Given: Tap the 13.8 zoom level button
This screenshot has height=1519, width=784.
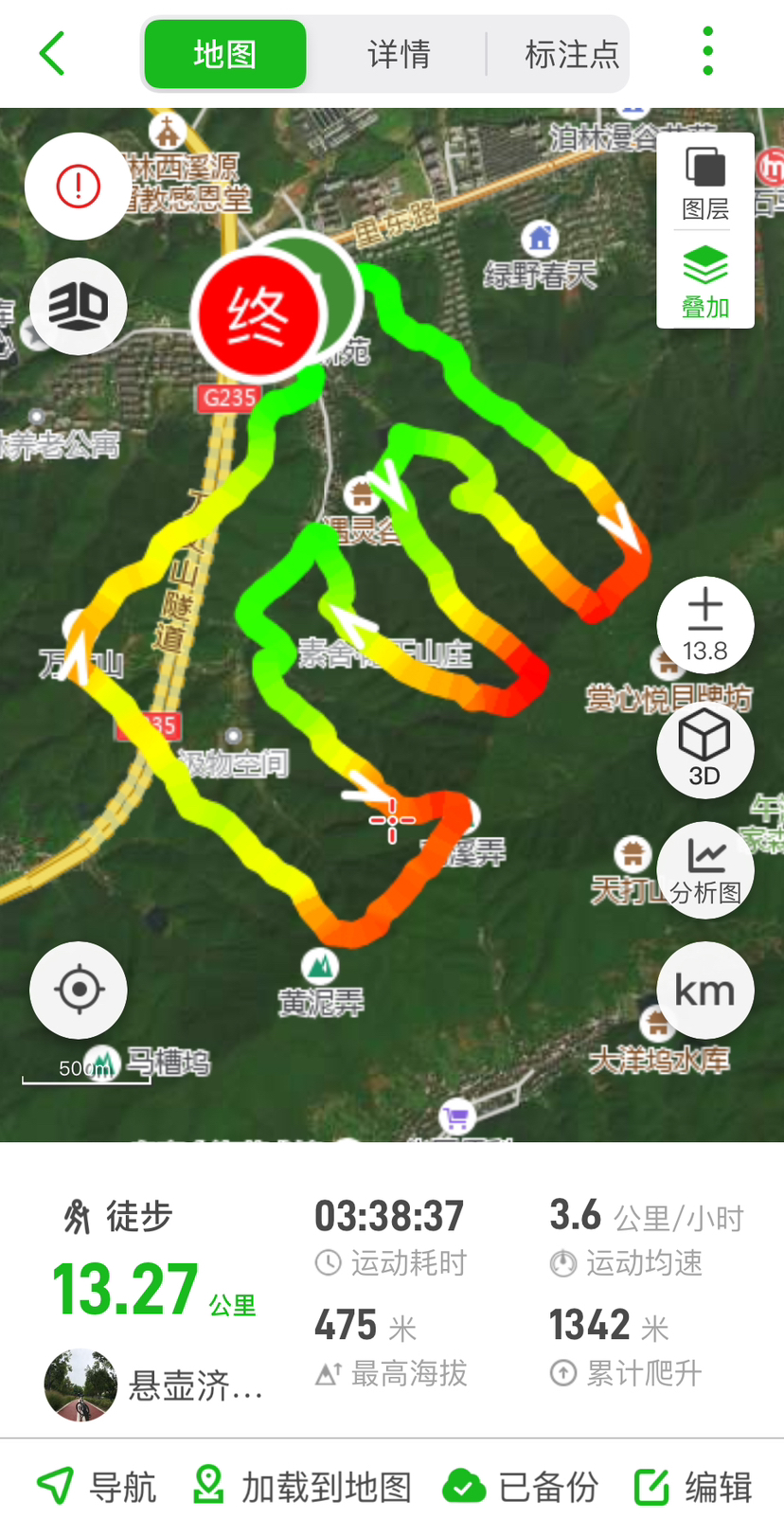Looking at the screenshot, I should [x=705, y=625].
